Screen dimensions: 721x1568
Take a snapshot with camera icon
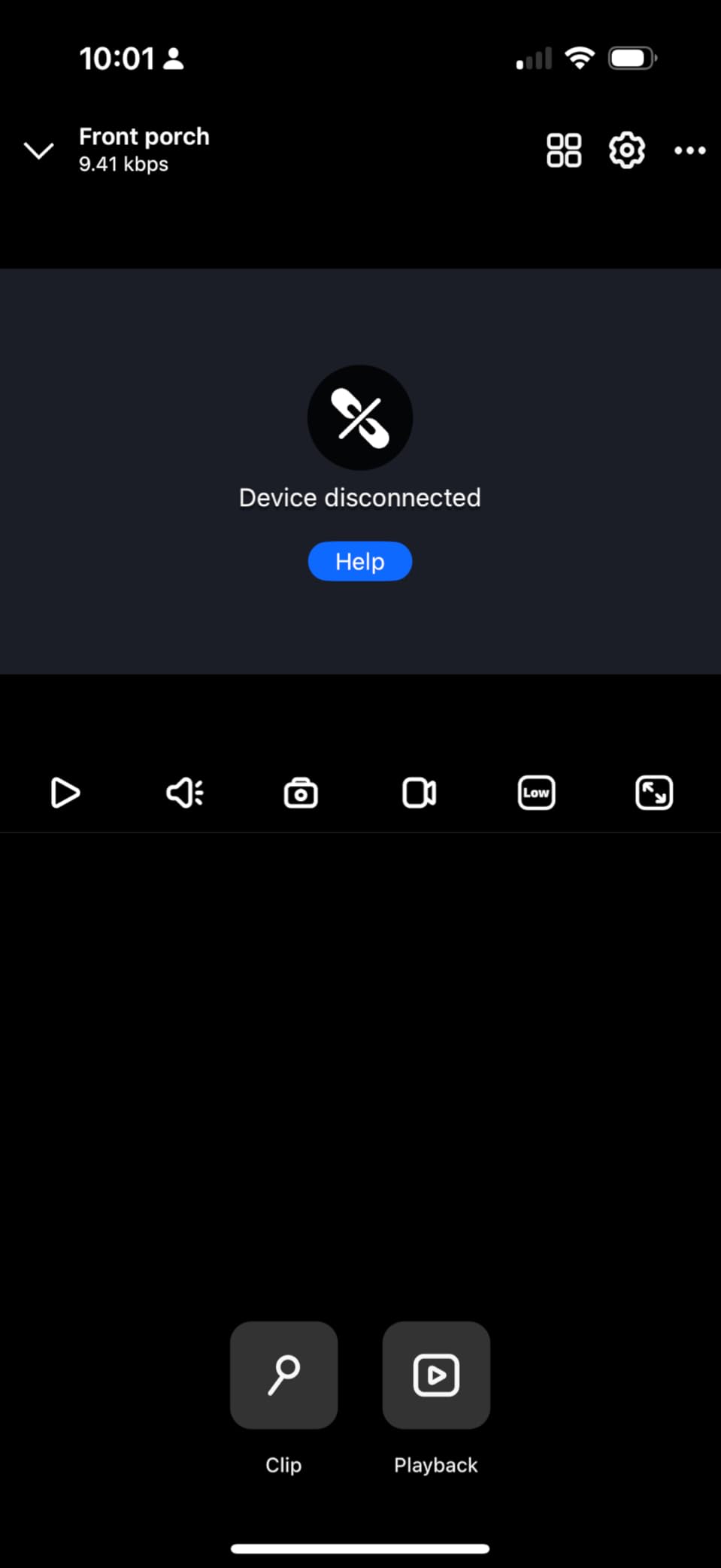pyautogui.click(x=301, y=793)
